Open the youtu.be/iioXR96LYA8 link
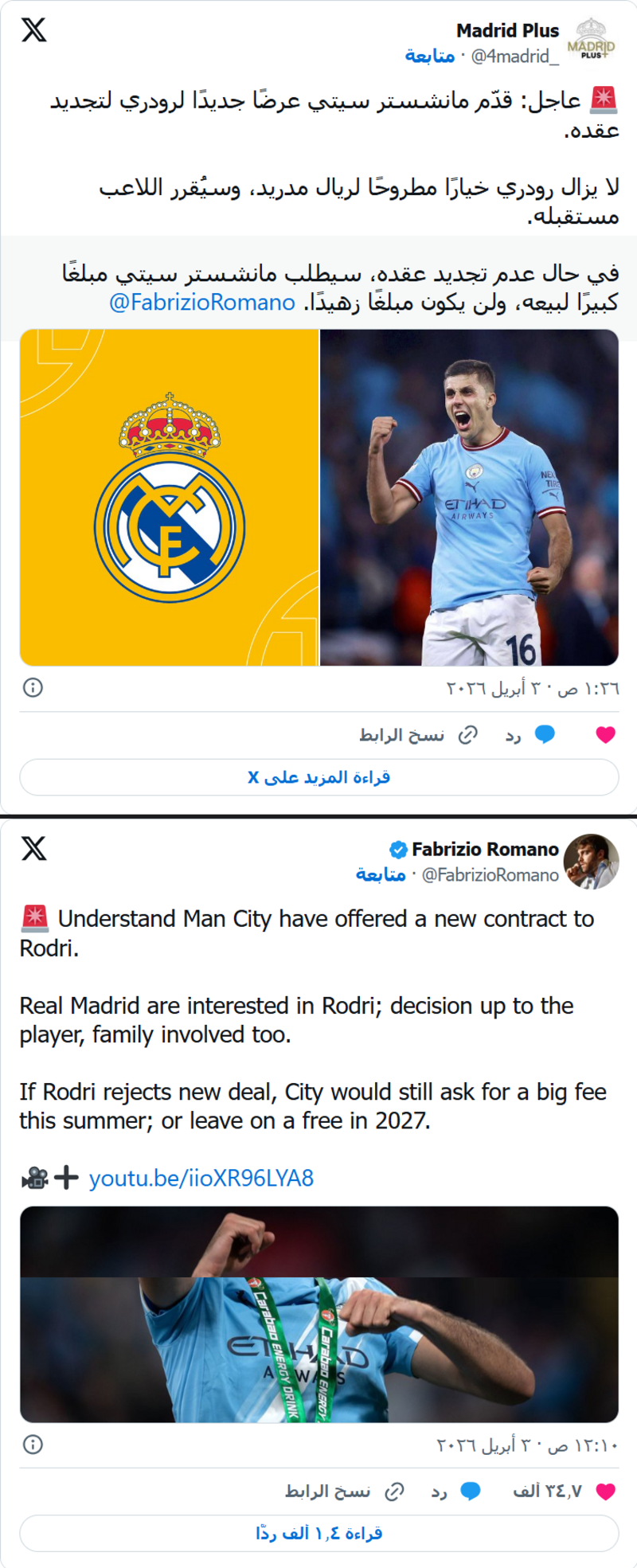The image size is (637, 1568). coord(201,1178)
